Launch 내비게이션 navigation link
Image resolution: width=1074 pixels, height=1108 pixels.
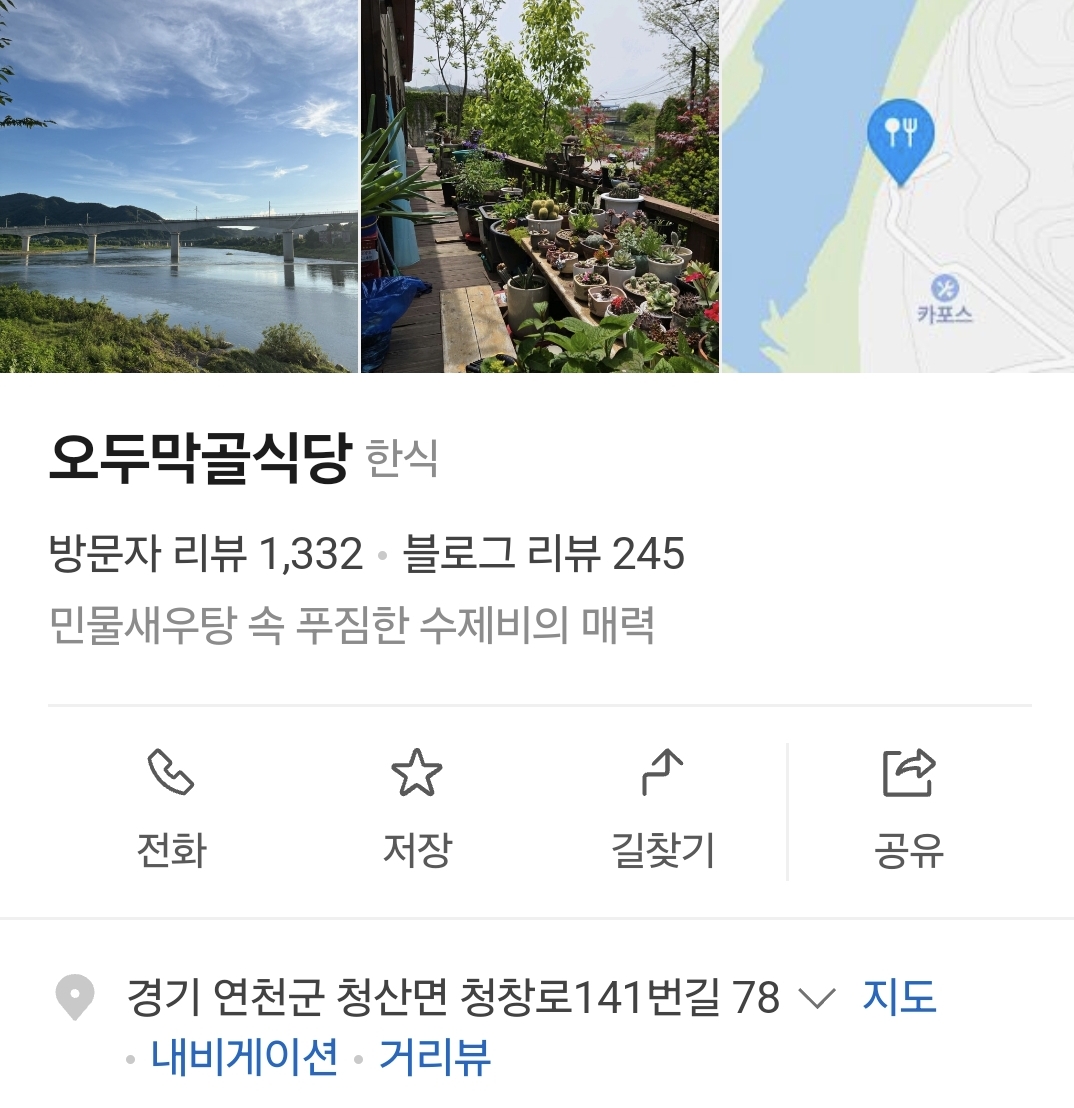pyautogui.click(x=244, y=1057)
